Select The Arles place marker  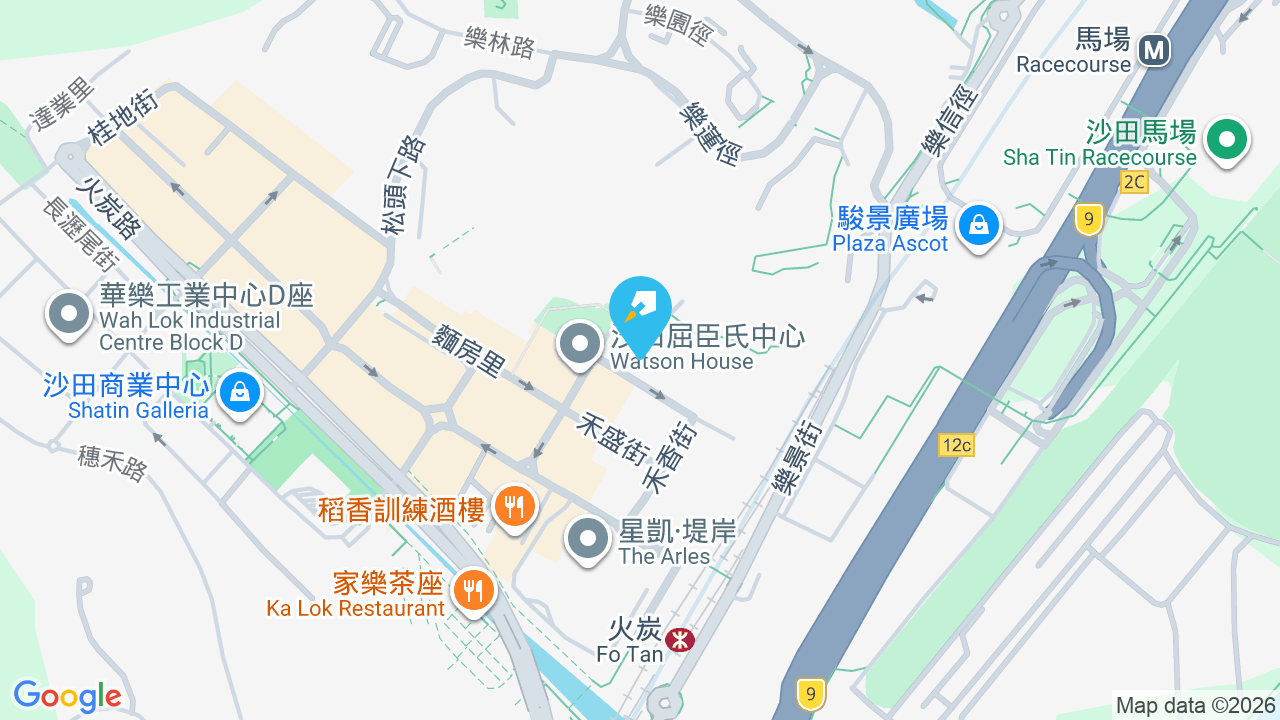click(588, 540)
